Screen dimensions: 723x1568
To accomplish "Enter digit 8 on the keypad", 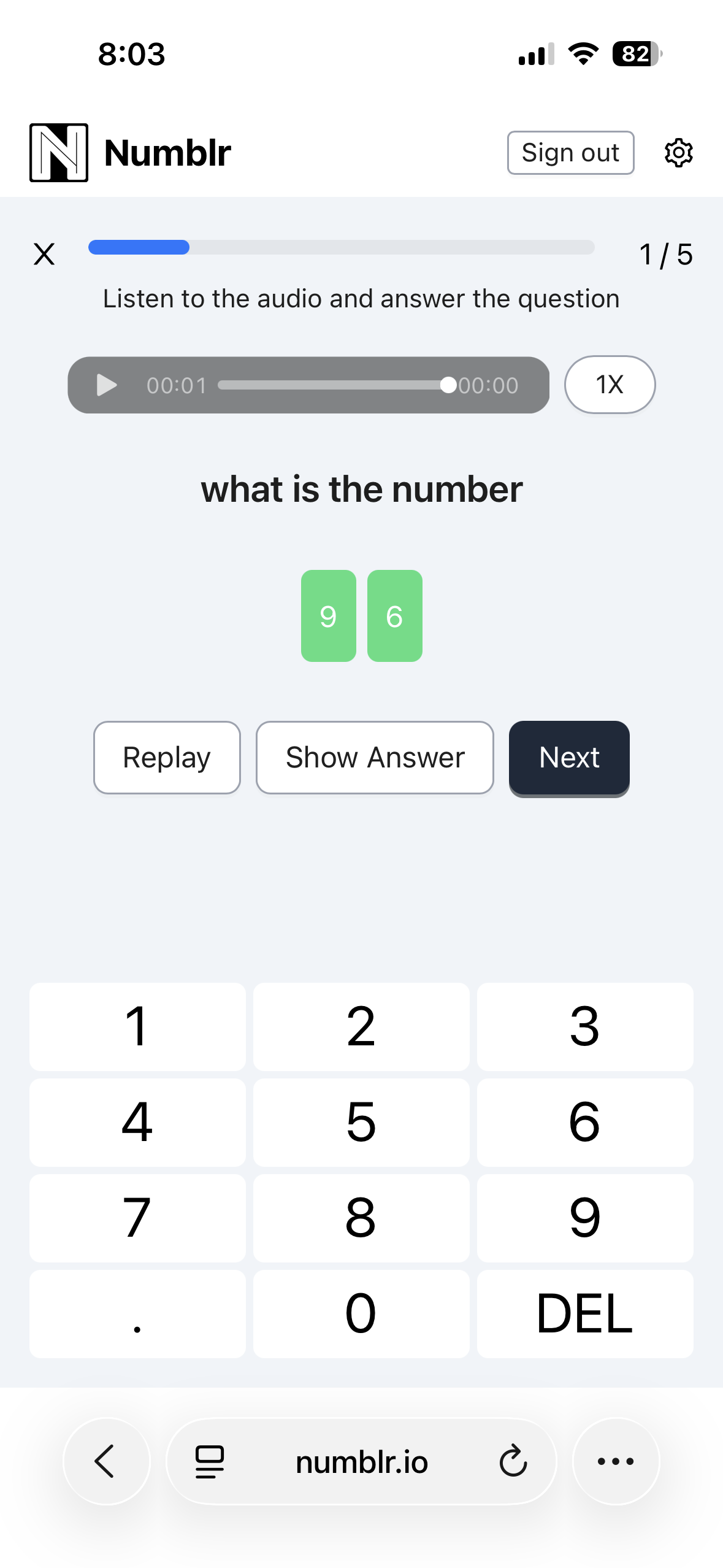I will [x=361, y=1218].
